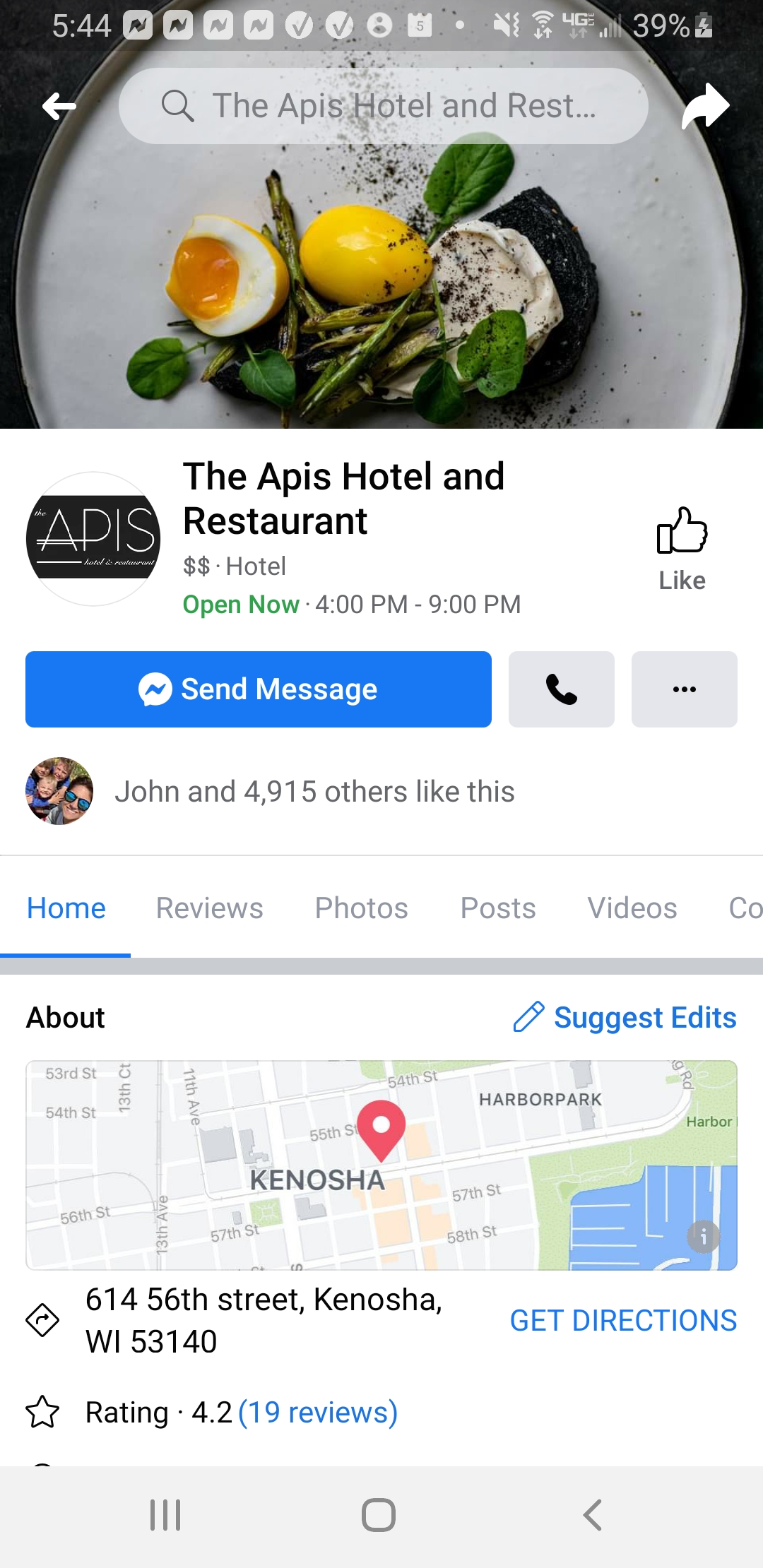Open the Kenosha map preview

tap(381, 1165)
